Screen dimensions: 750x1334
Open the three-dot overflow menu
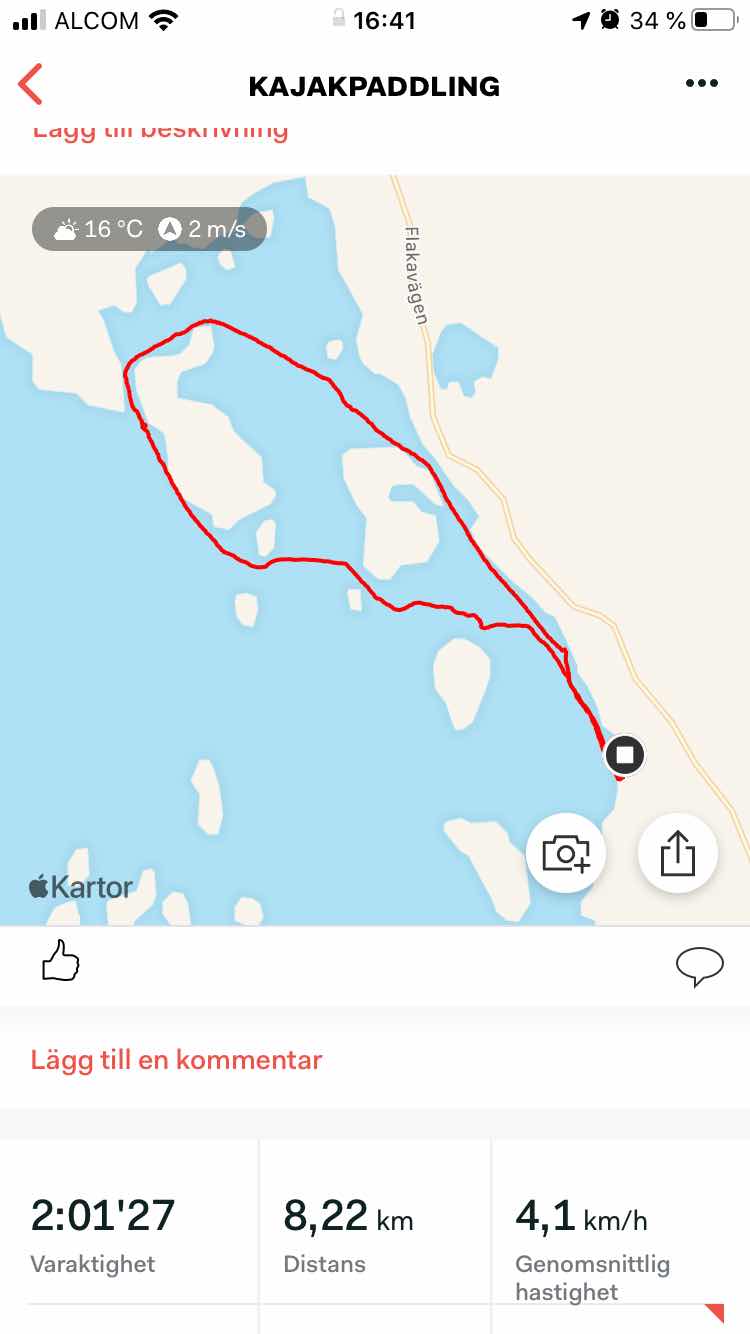coord(702,85)
